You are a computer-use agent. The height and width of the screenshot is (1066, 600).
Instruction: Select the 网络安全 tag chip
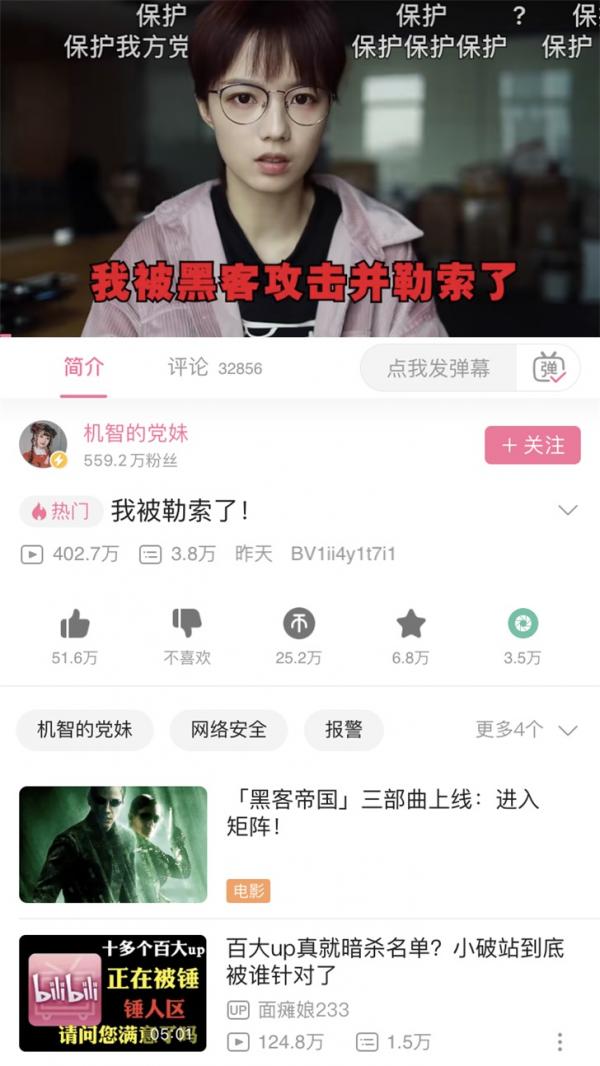point(229,730)
